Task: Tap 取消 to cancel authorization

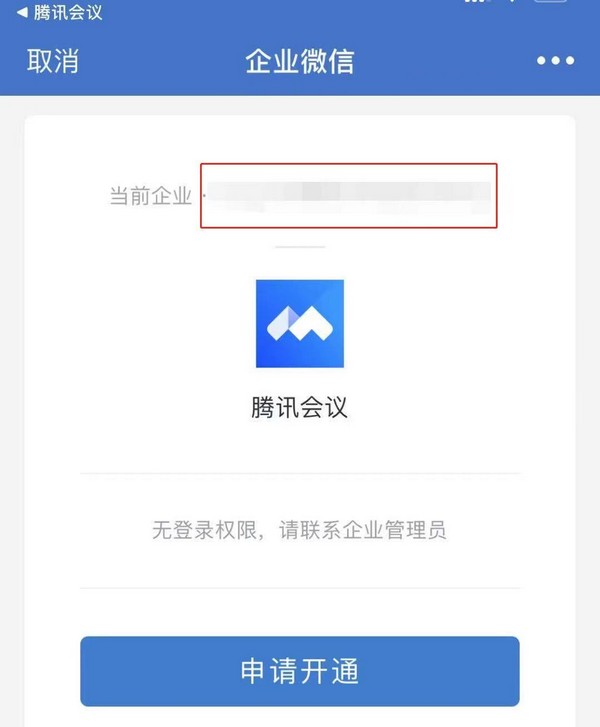Action: (52, 61)
